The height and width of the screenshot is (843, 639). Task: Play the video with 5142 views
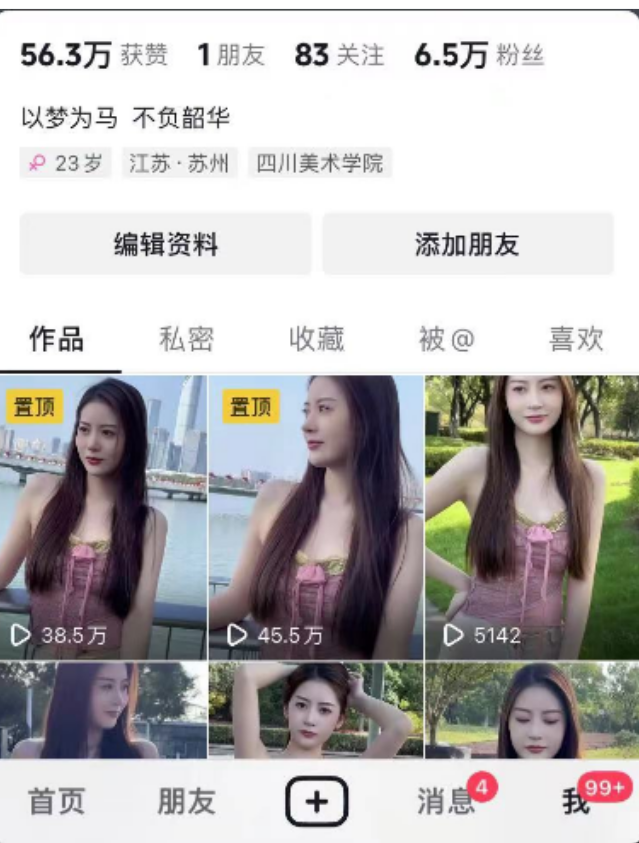click(531, 515)
